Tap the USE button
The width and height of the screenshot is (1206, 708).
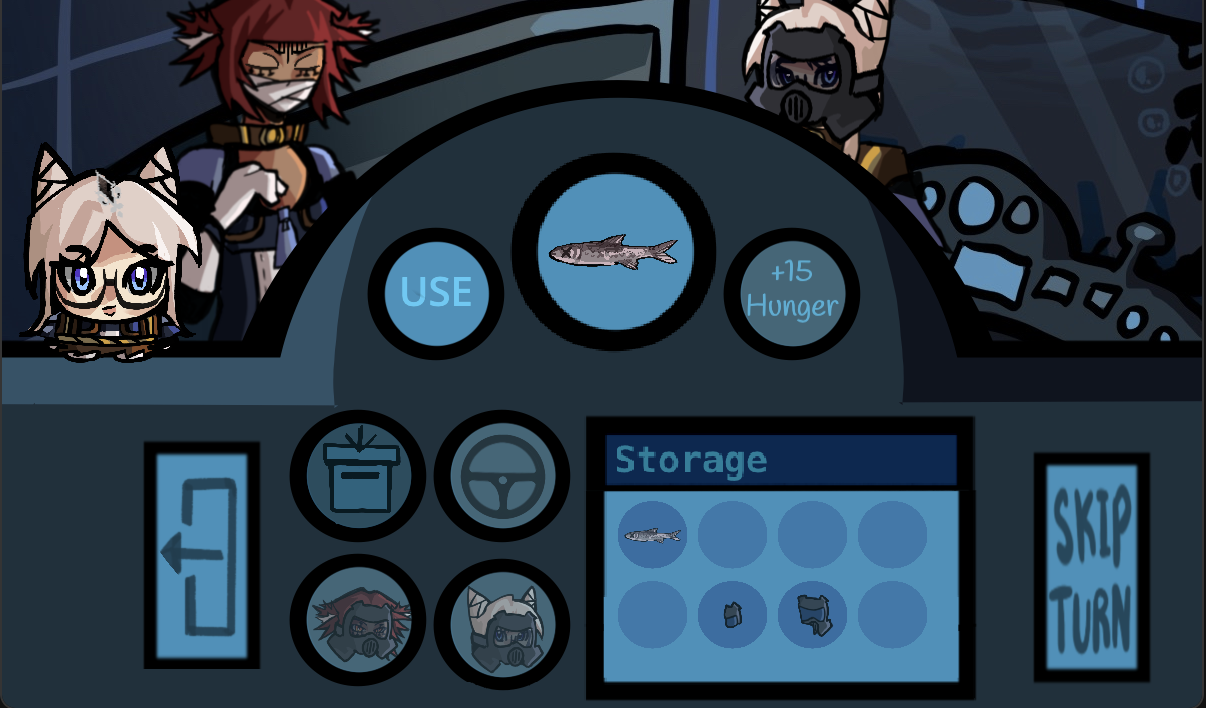click(x=436, y=293)
